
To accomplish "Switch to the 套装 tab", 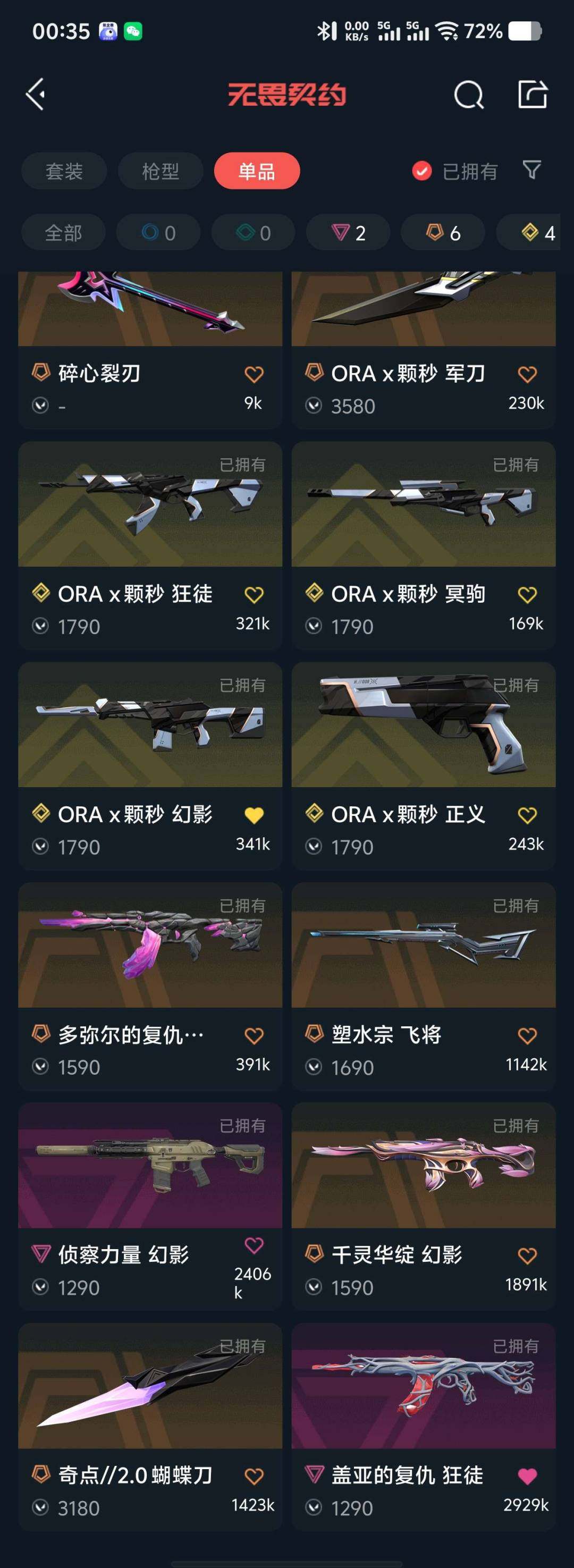I will click(64, 171).
